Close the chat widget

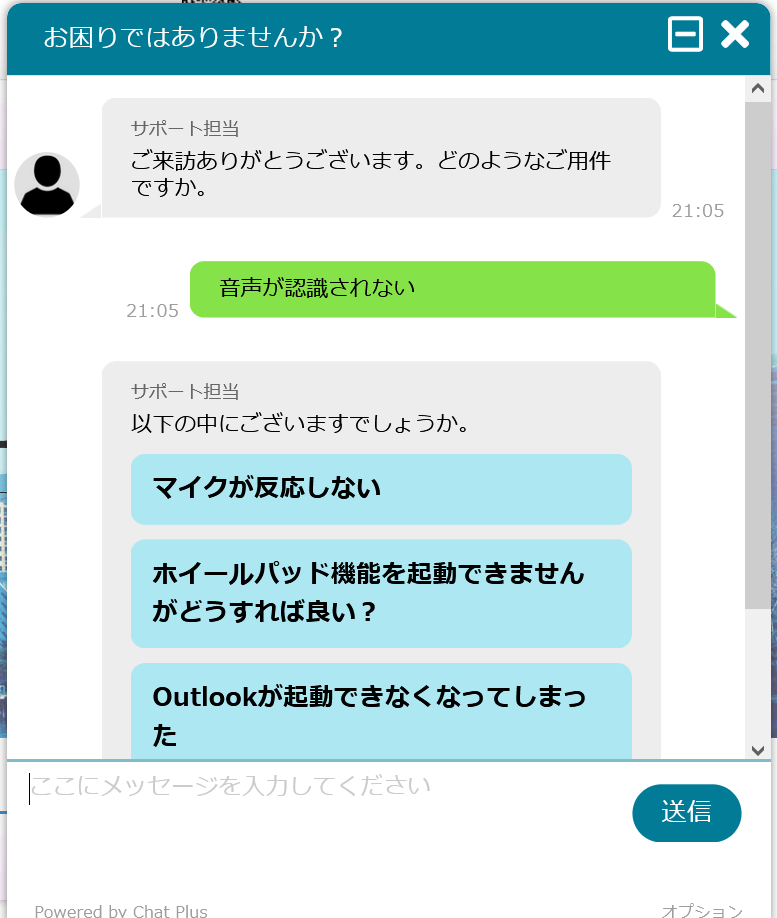pos(735,35)
